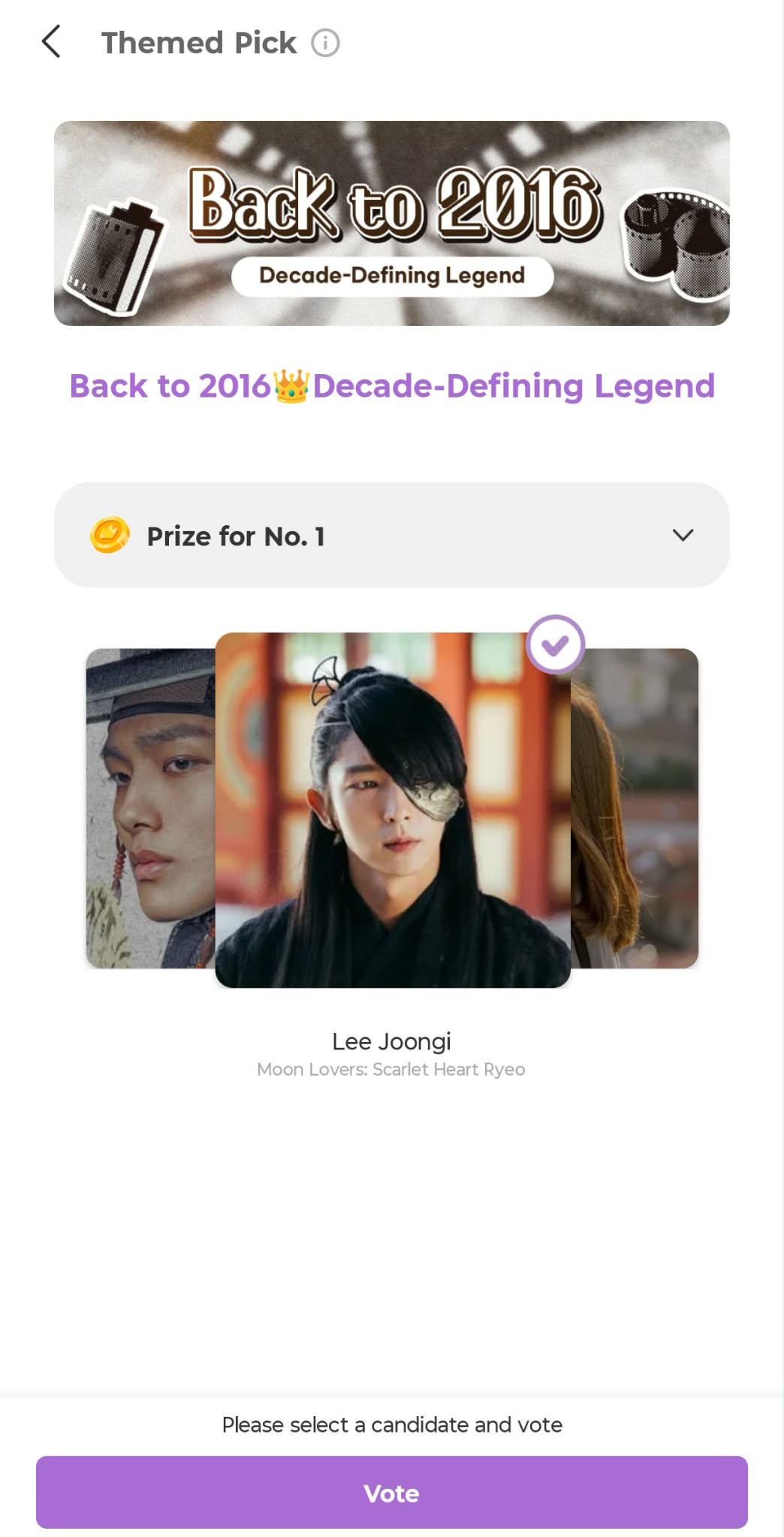Image resolution: width=784 pixels, height=1537 pixels.
Task: Open the Themed Pick info icon
Action: (x=325, y=43)
